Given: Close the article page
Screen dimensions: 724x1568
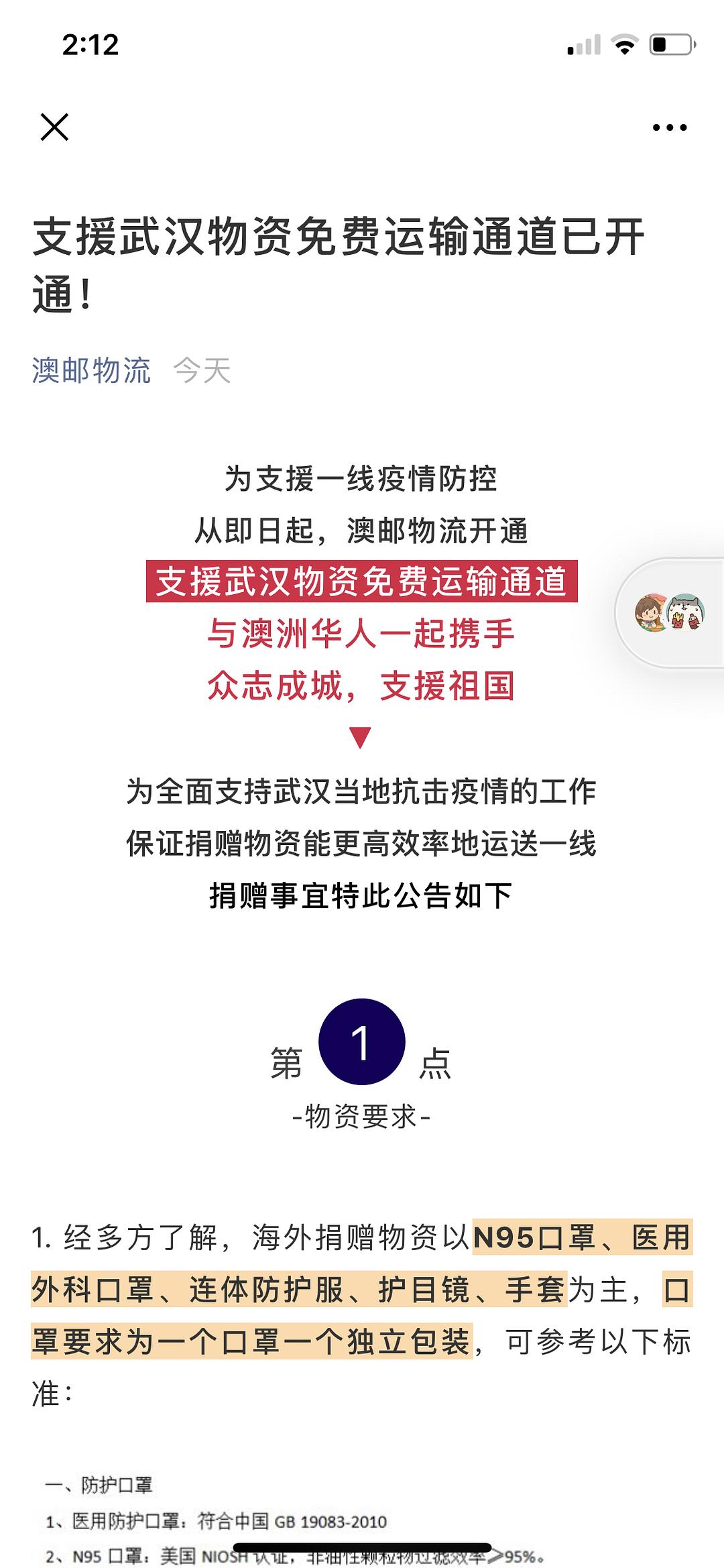Looking at the screenshot, I should 54,127.
